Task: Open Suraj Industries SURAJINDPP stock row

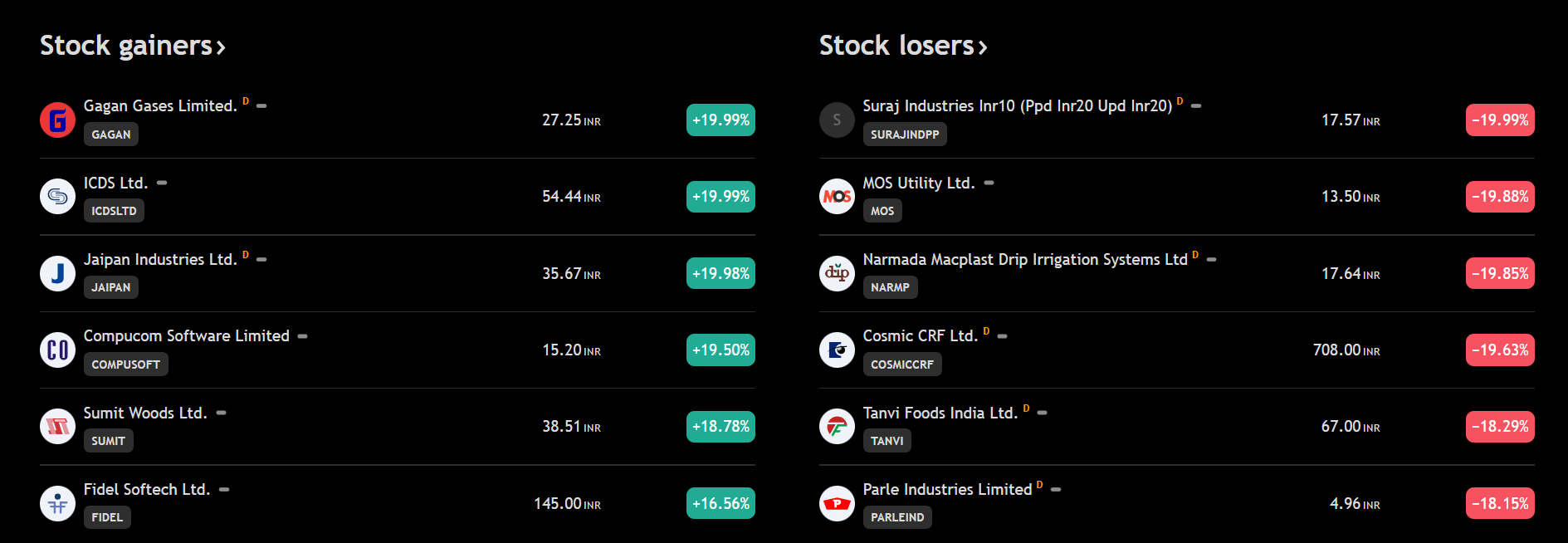Action: point(1017,106)
